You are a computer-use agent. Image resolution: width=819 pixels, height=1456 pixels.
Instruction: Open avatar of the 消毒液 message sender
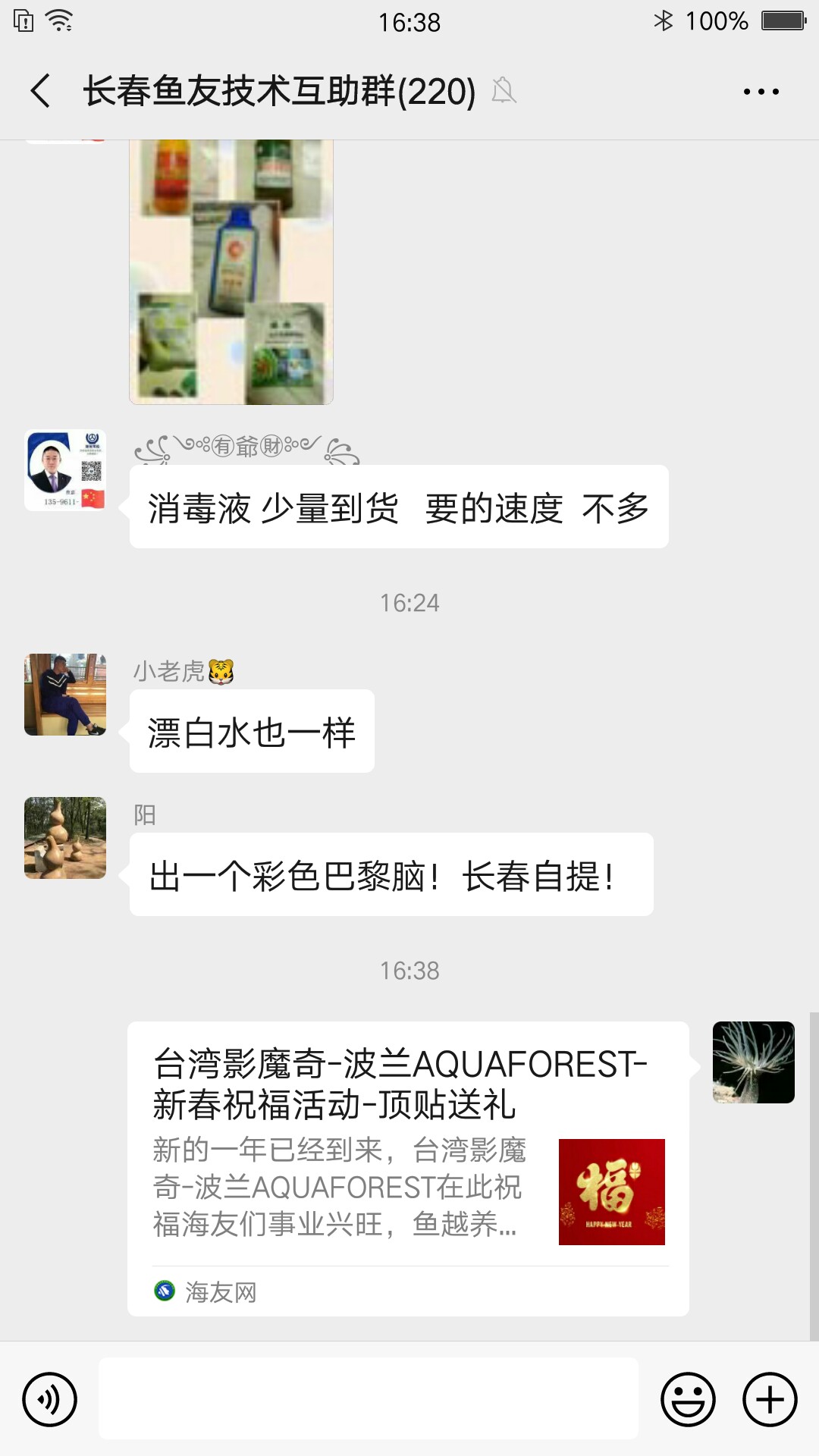[x=65, y=470]
